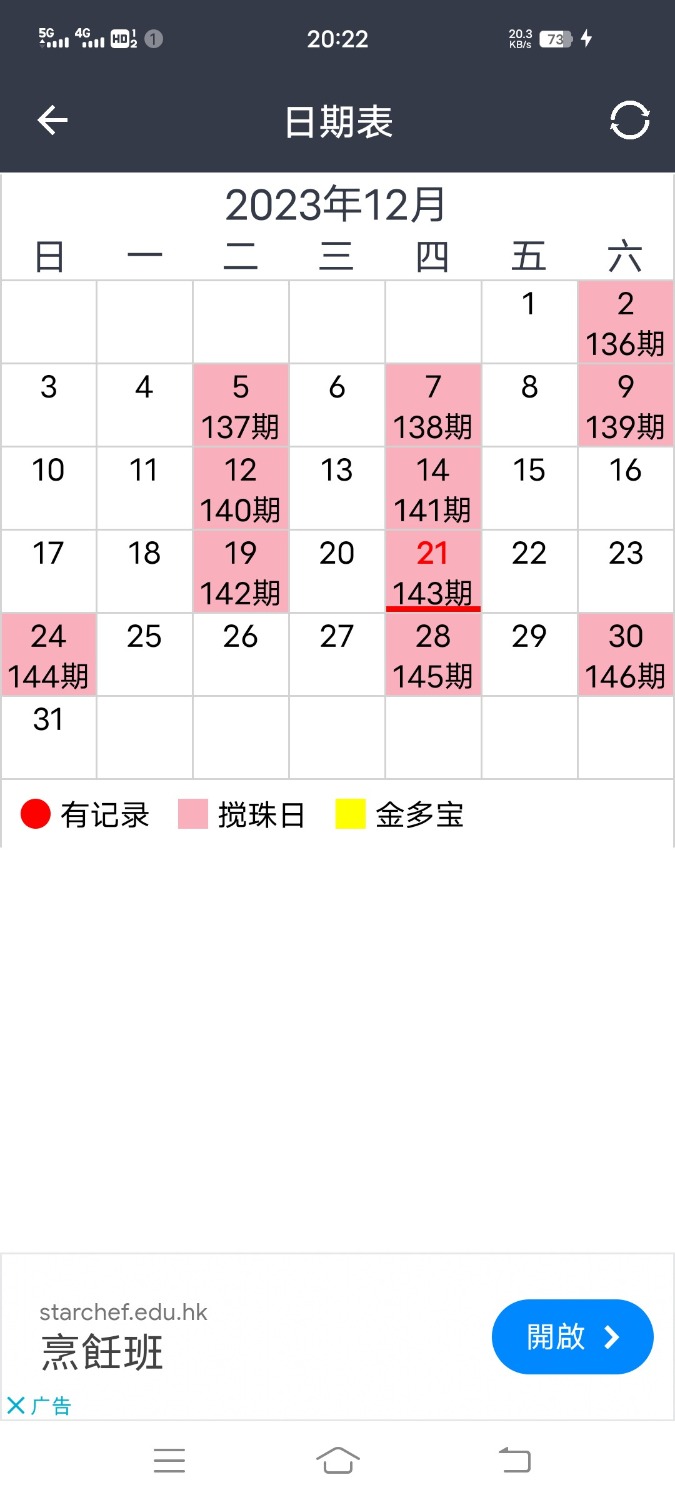Tap the 開啟 button on the ad
Image resolution: width=675 pixels, height=1500 pixels.
pos(572,1337)
